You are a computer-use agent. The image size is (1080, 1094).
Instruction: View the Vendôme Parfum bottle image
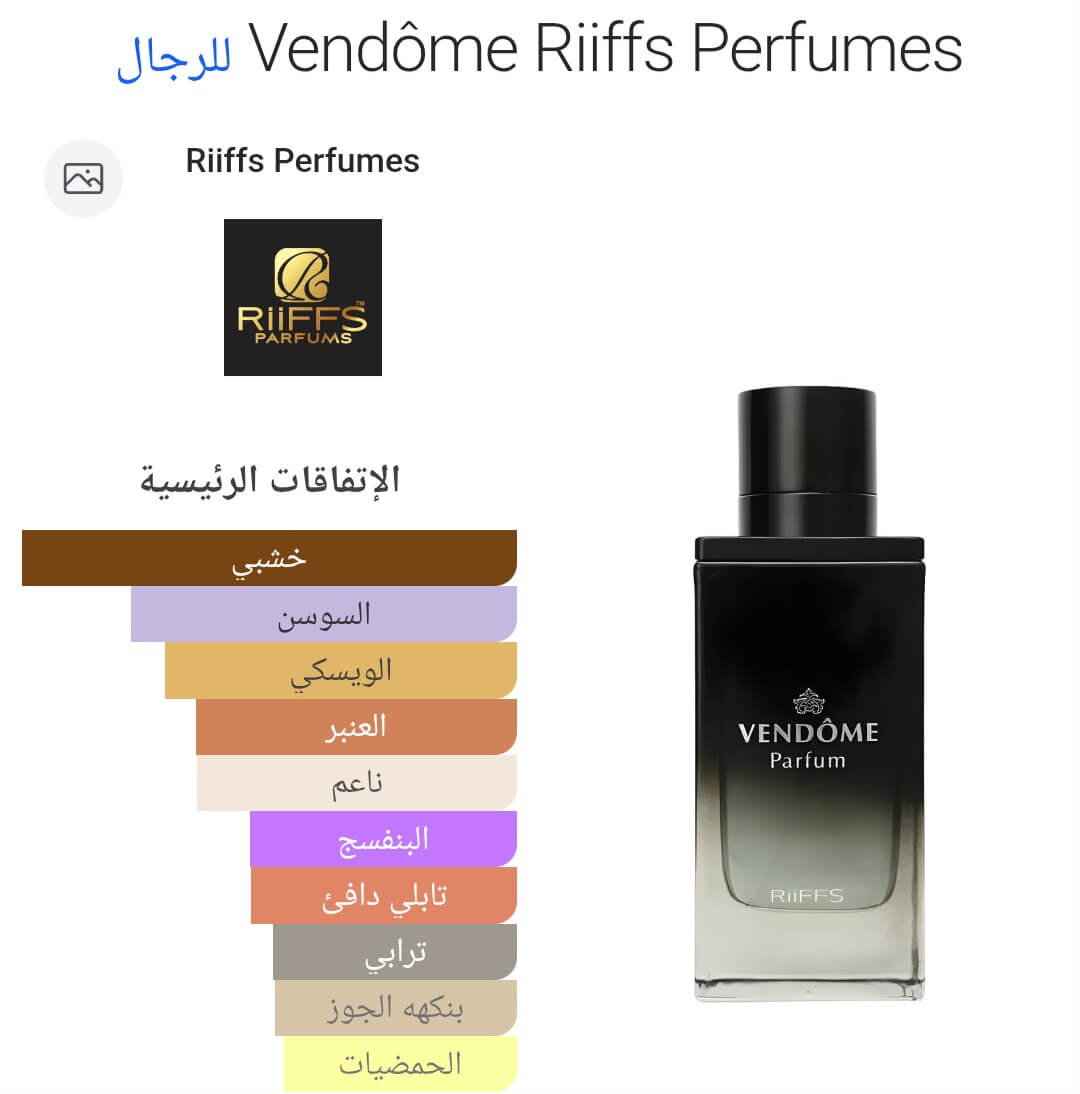pyautogui.click(x=809, y=694)
